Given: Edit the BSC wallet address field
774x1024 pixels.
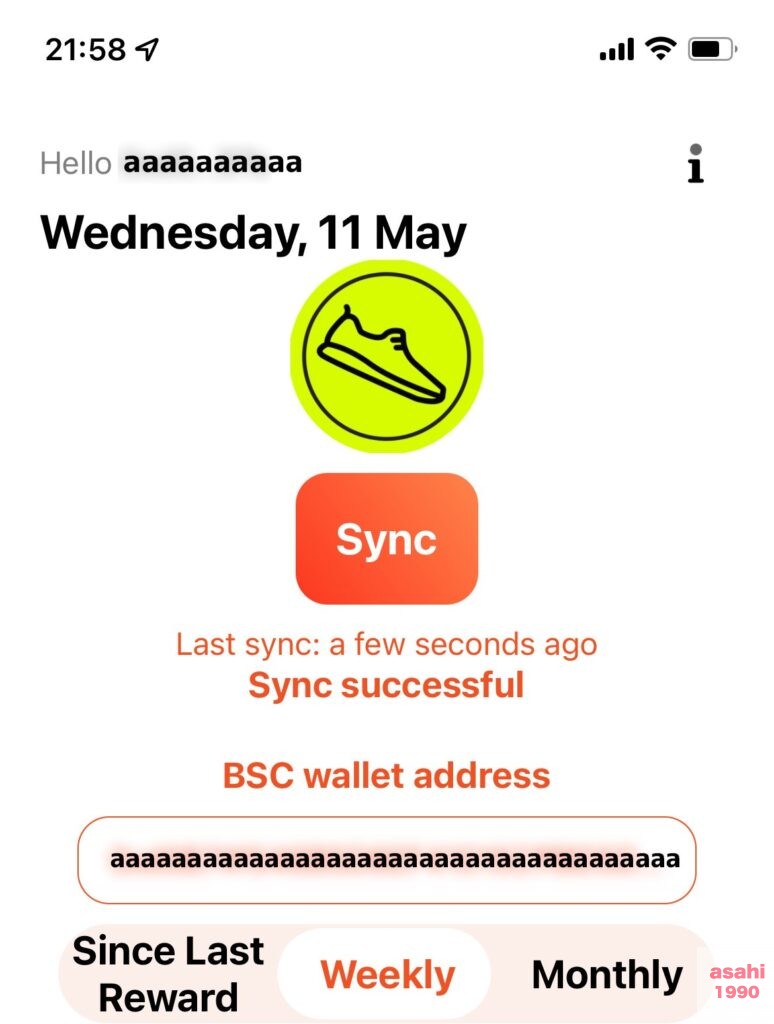Looking at the screenshot, I should click(386, 859).
